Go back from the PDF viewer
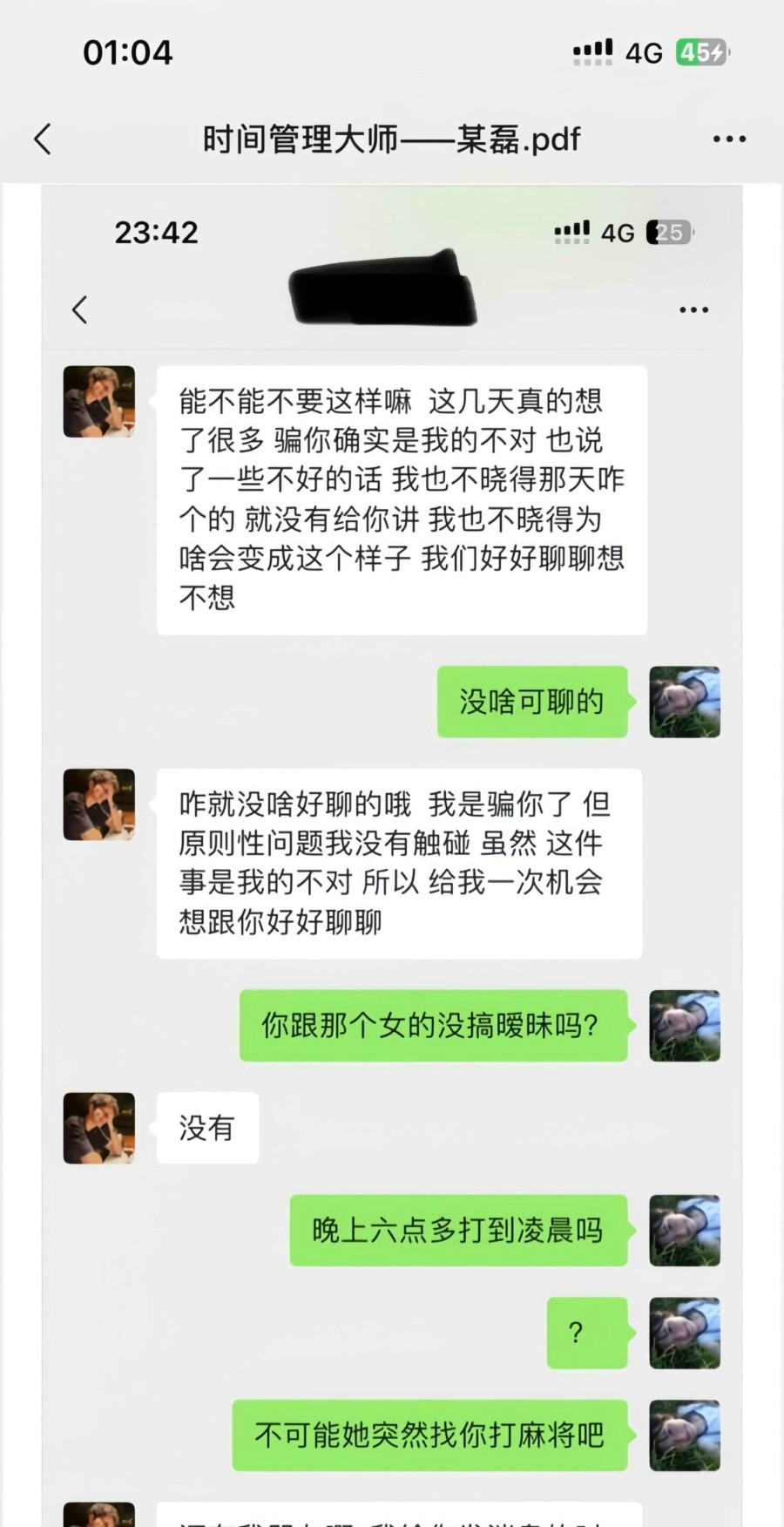Screen dimensions: 784x1527 click(42, 139)
